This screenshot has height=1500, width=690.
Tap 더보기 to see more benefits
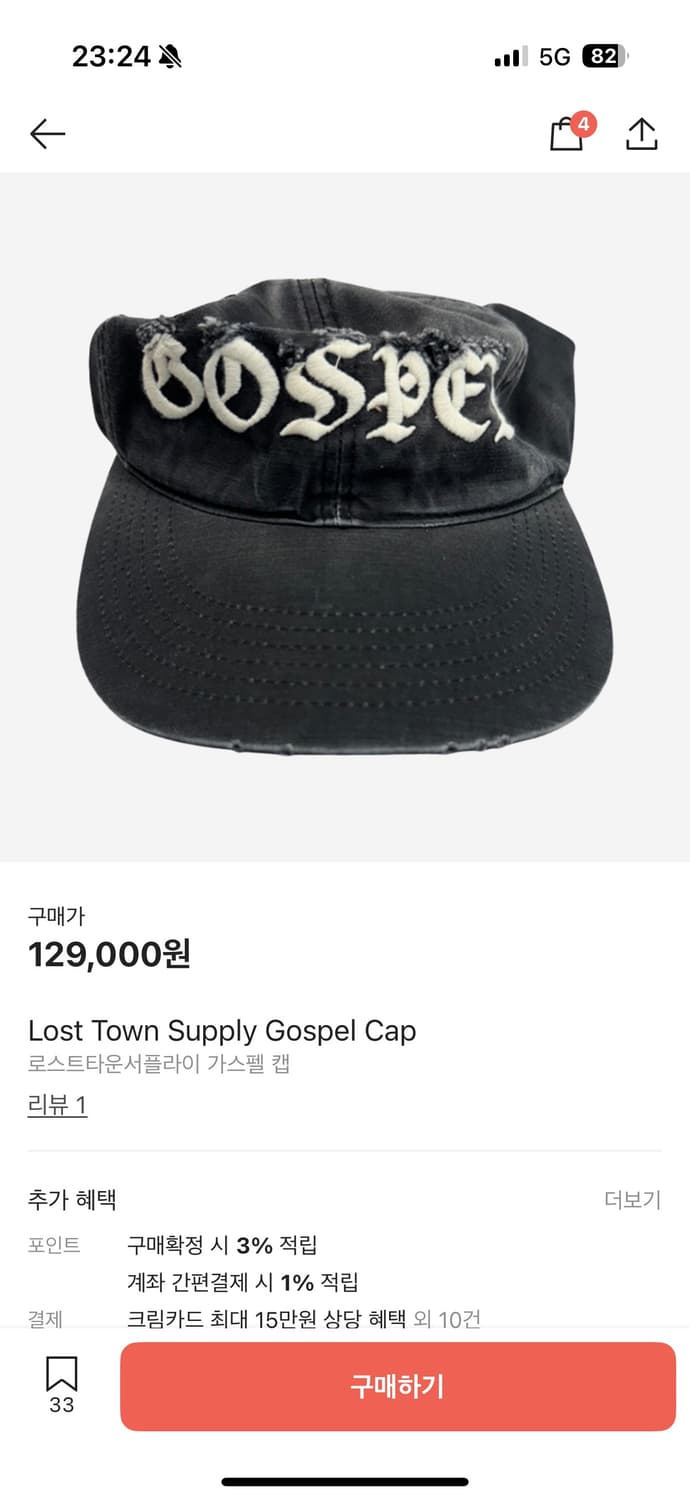pos(632,1200)
